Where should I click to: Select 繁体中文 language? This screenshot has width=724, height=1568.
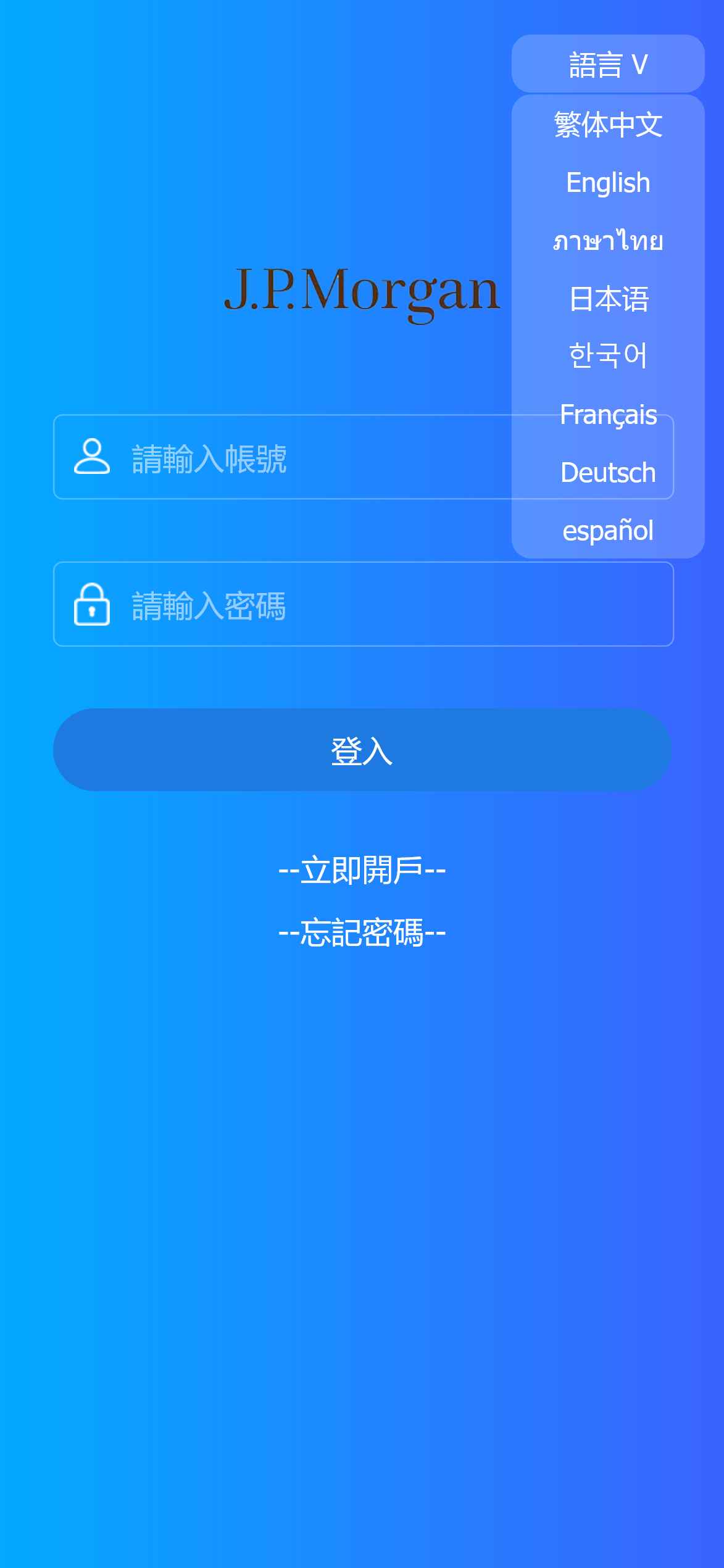coord(608,125)
